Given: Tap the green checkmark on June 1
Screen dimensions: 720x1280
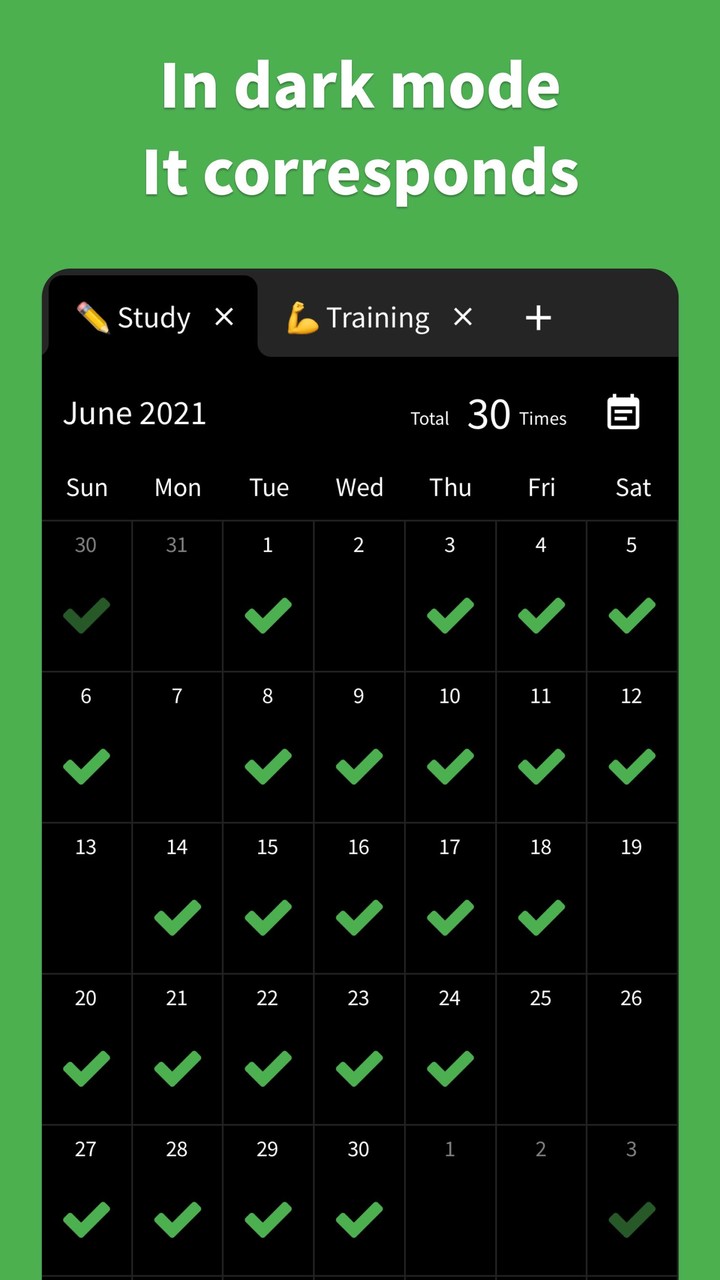Looking at the screenshot, I should click(x=267, y=616).
